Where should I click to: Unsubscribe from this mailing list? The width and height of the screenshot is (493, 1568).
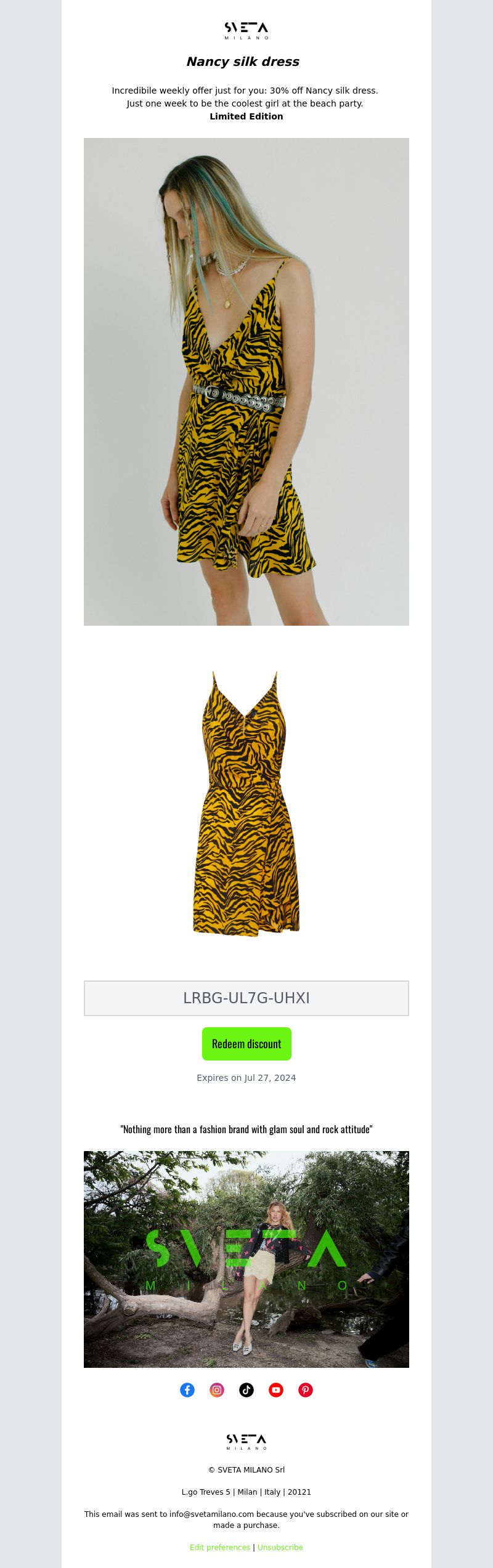coord(280,1548)
